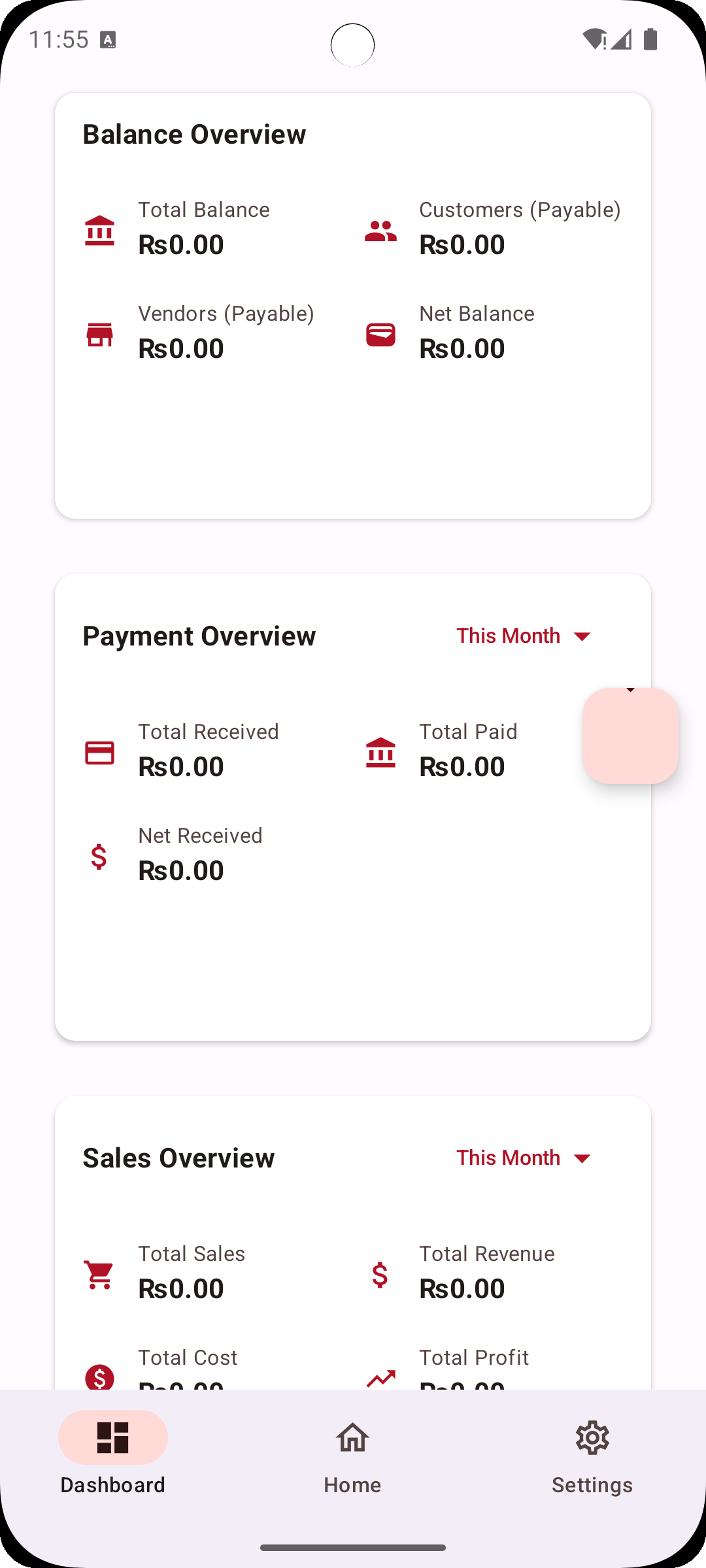Screen dimensions: 706x1568
Task: Tap the pink floating action panel
Action: click(x=630, y=736)
